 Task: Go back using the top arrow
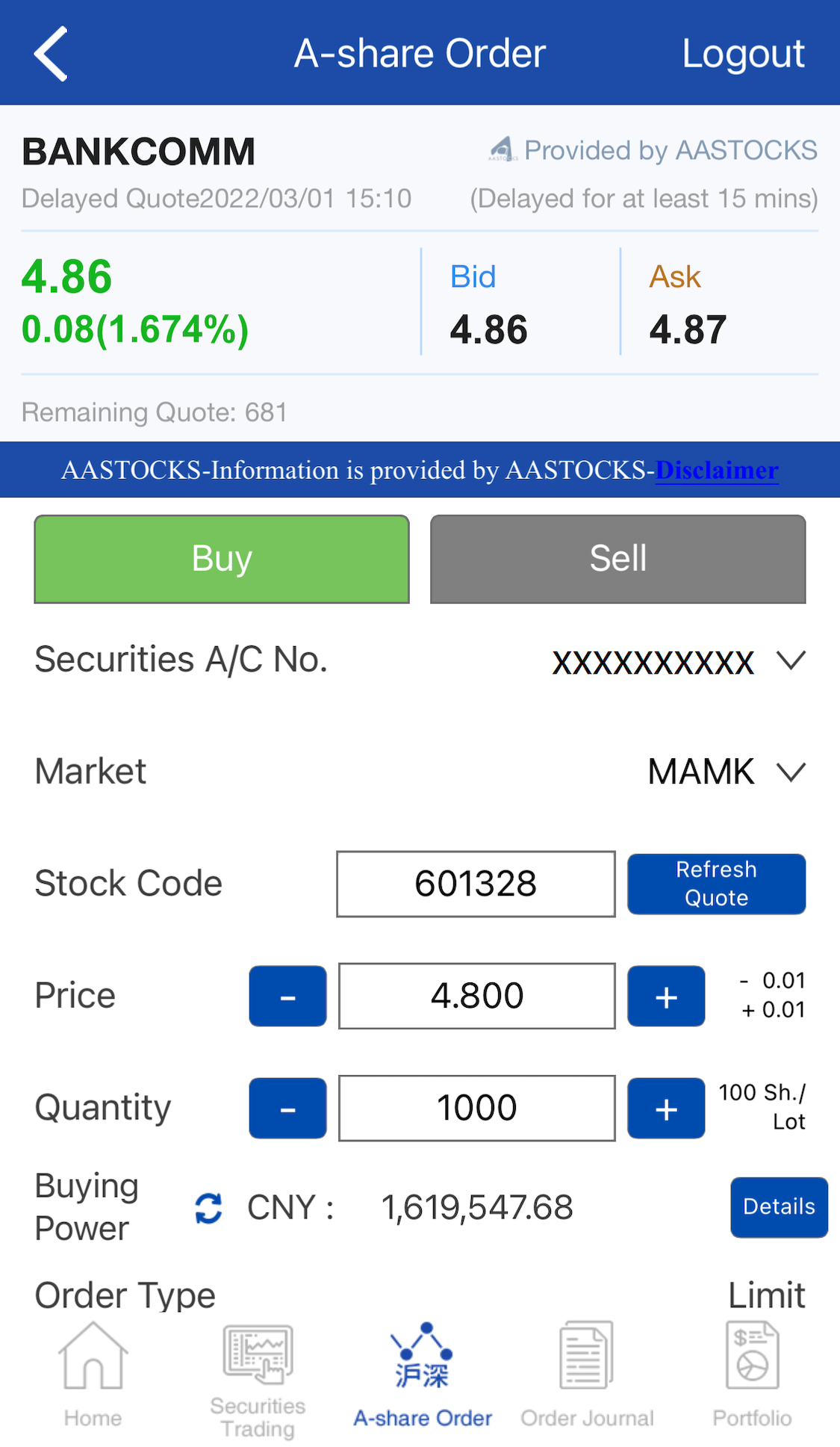(51, 54)
